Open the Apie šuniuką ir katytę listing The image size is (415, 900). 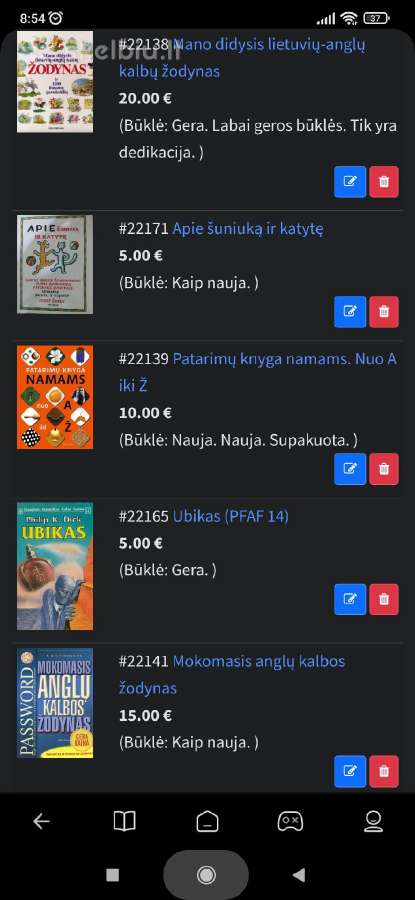click(x=248, y=229)
